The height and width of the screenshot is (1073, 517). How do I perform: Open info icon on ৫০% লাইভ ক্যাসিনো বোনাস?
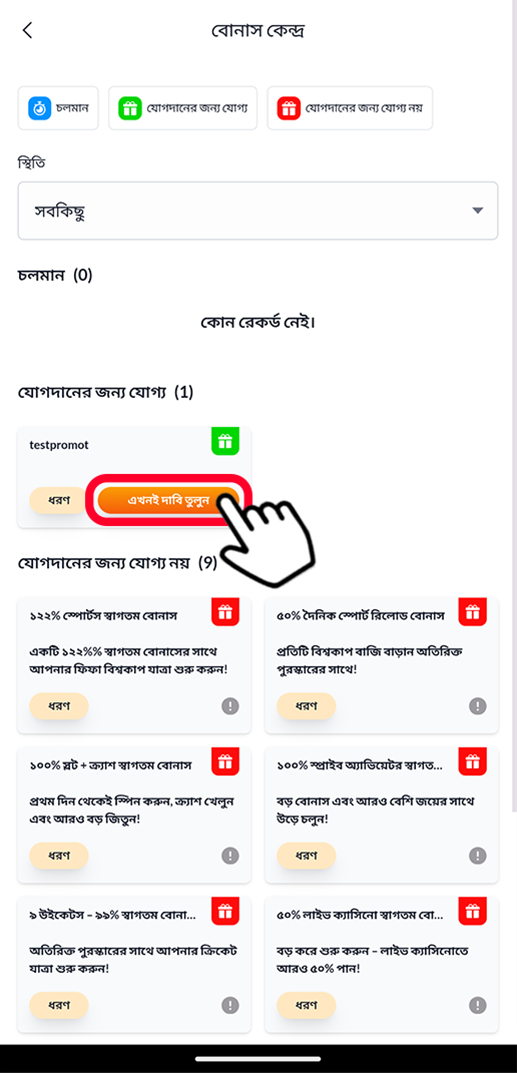[477, 1005]
